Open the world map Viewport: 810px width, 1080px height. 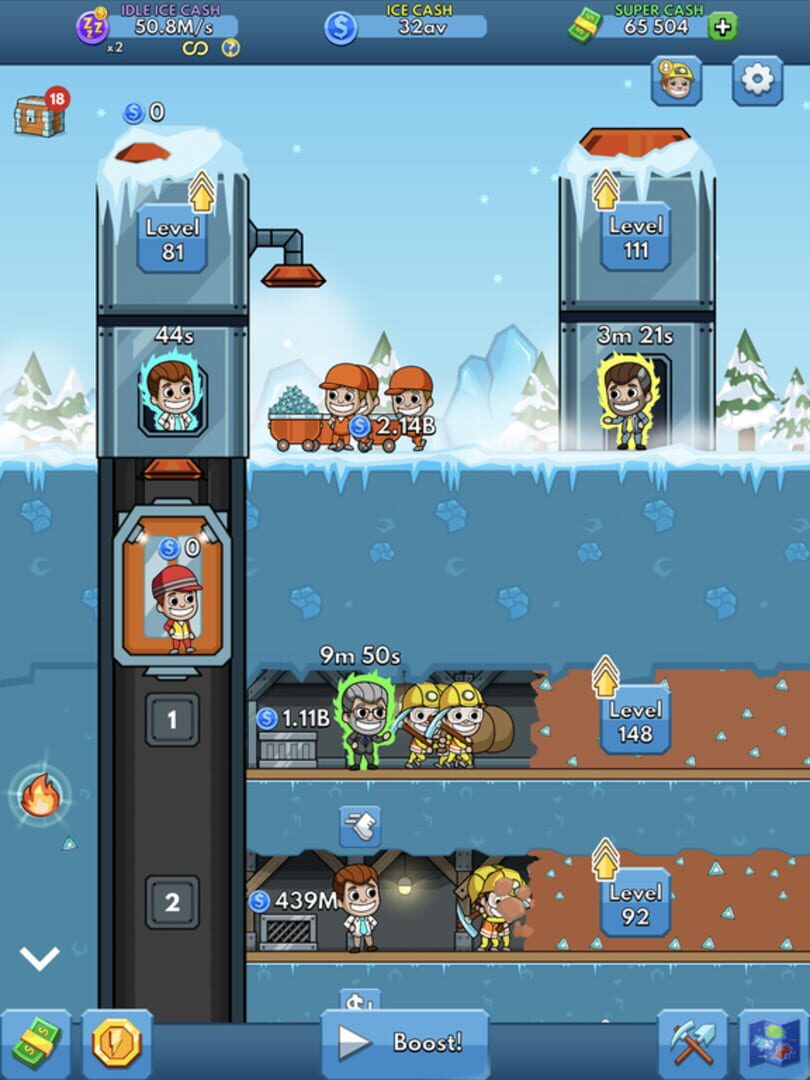[x=773, y=1044]
